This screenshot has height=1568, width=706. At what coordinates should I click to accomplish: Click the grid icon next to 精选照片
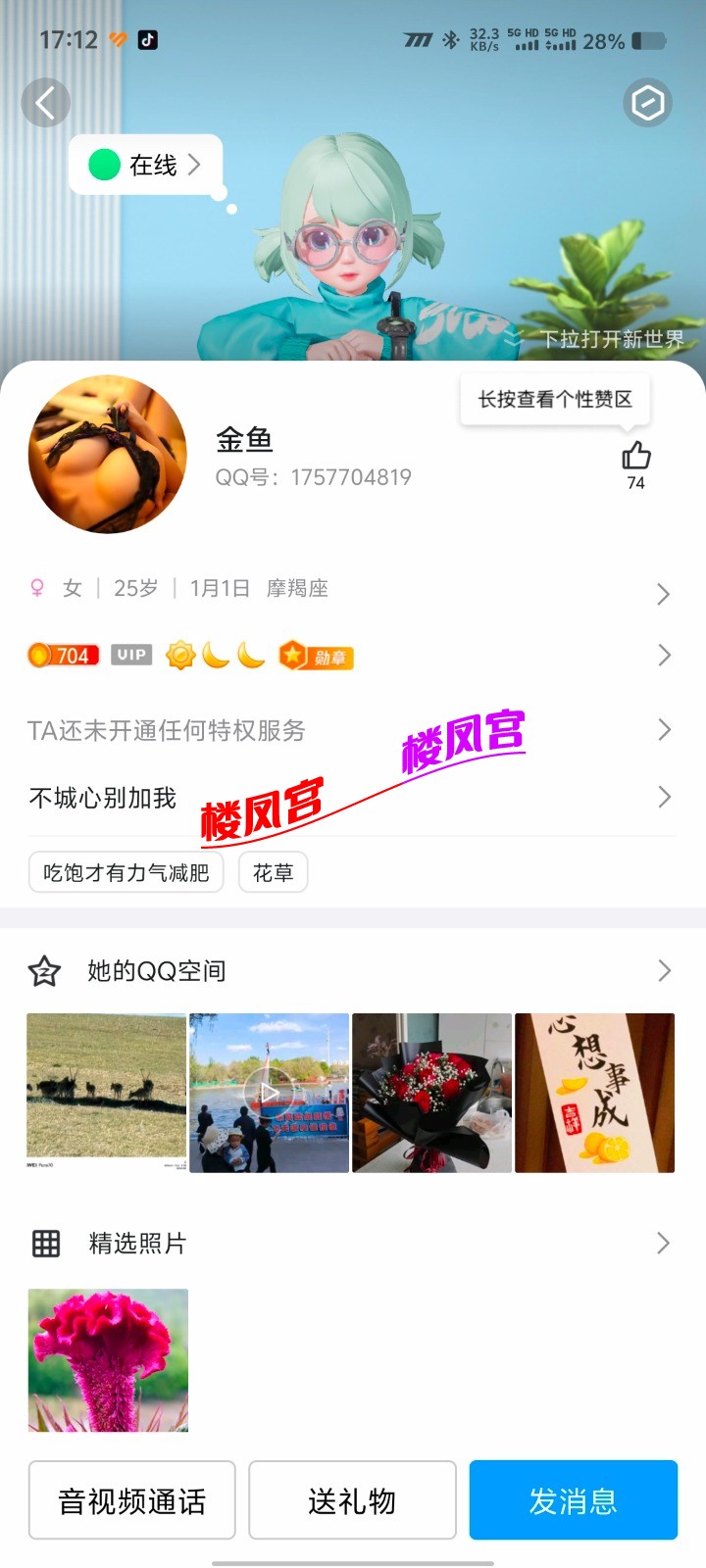pos(44,1243)
